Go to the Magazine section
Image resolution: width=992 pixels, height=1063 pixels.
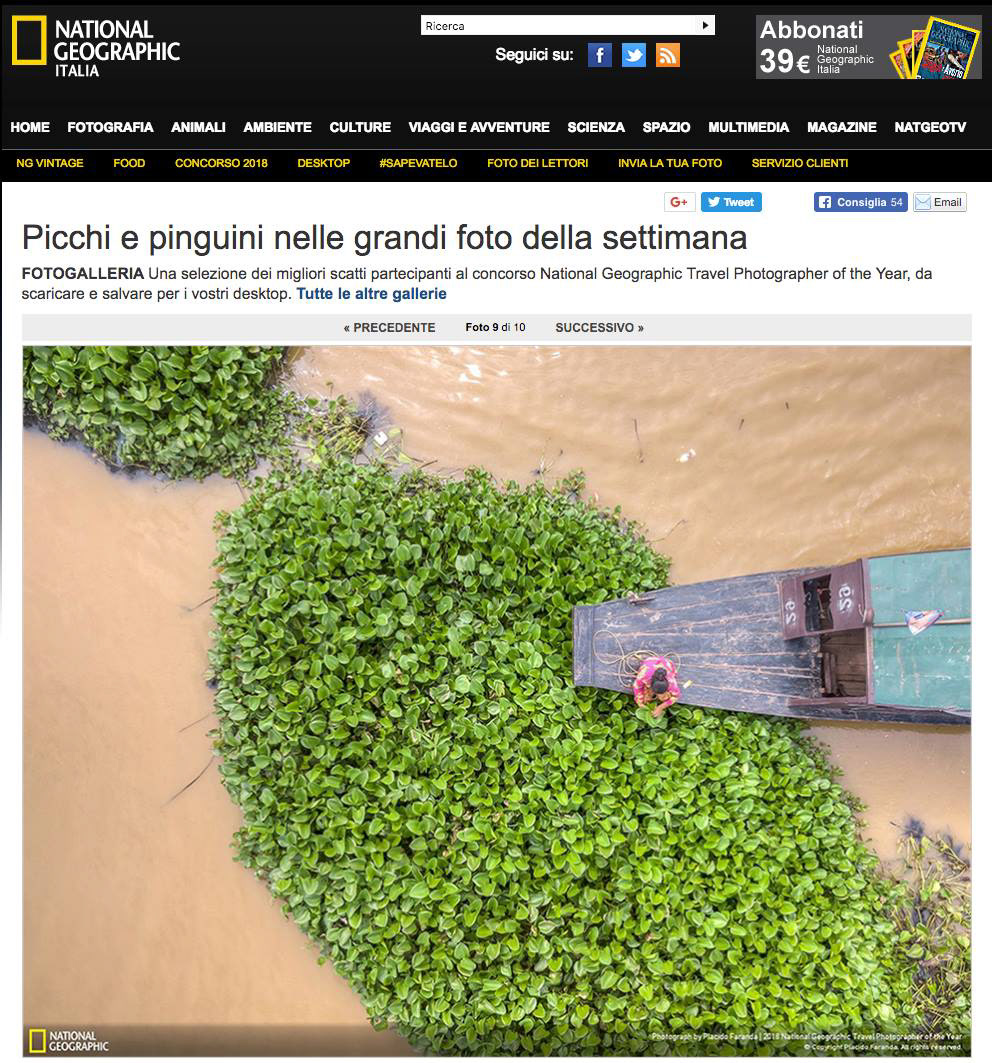(841, 127)
